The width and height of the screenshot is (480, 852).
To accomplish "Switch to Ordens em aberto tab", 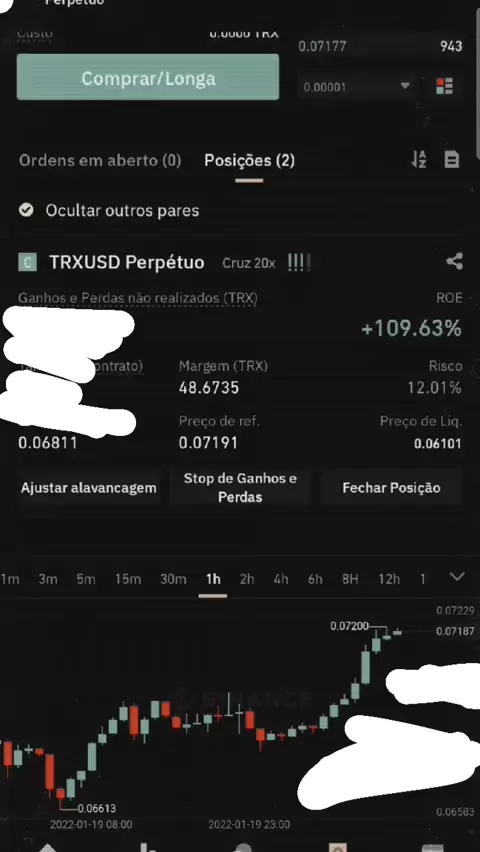I will click(100, 160).
